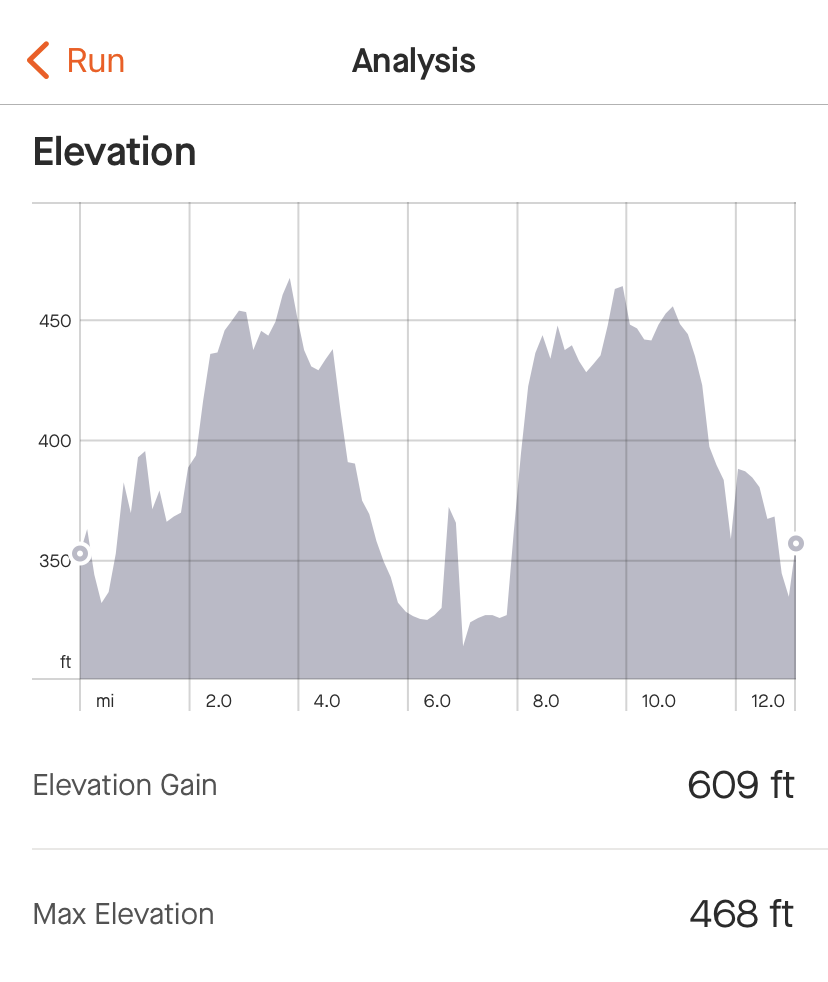Viewport: 828px width, 982px height.
Task: Go back to the Run screen
Action: click(x=76, y=61)
